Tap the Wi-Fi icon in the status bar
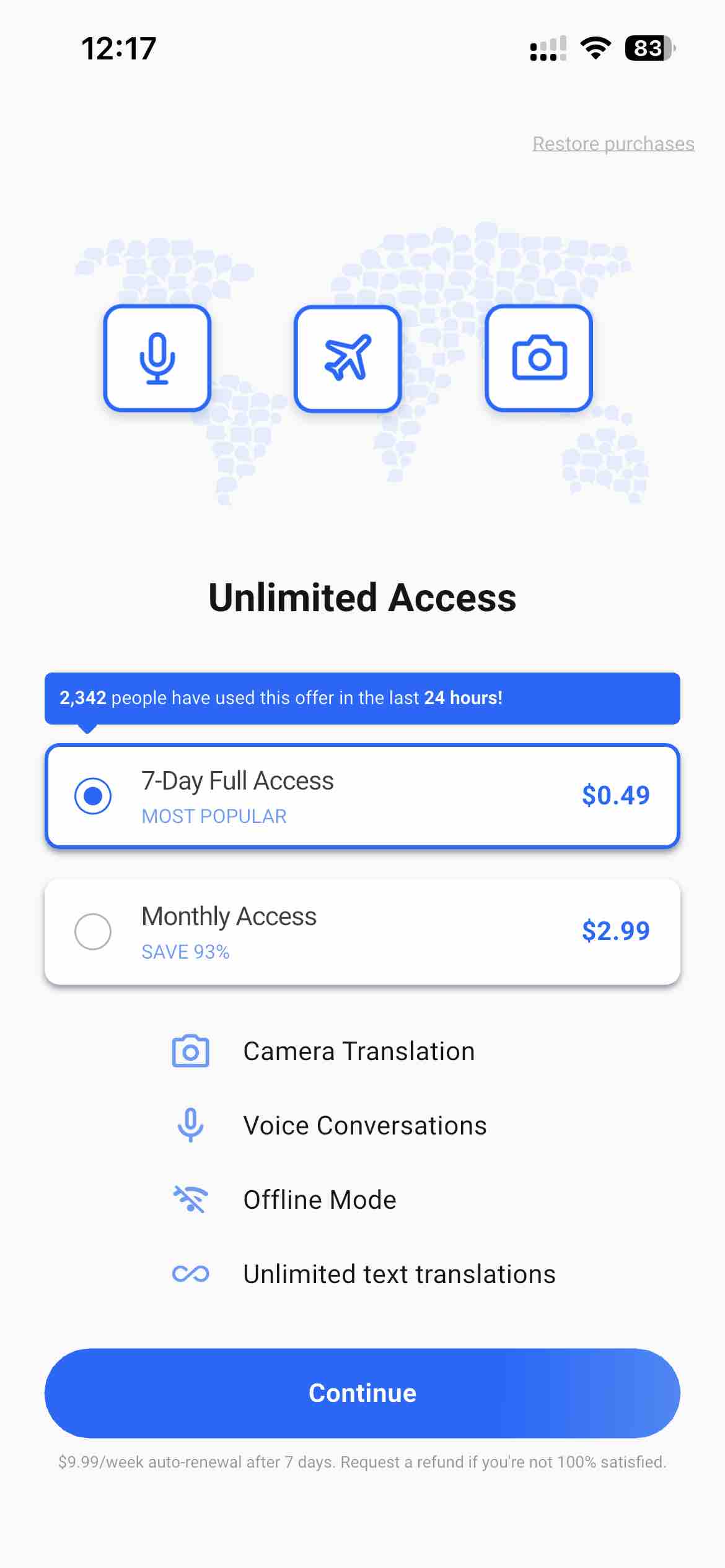The height and width of the screenshot is (1568, 725). pos(595,48)
